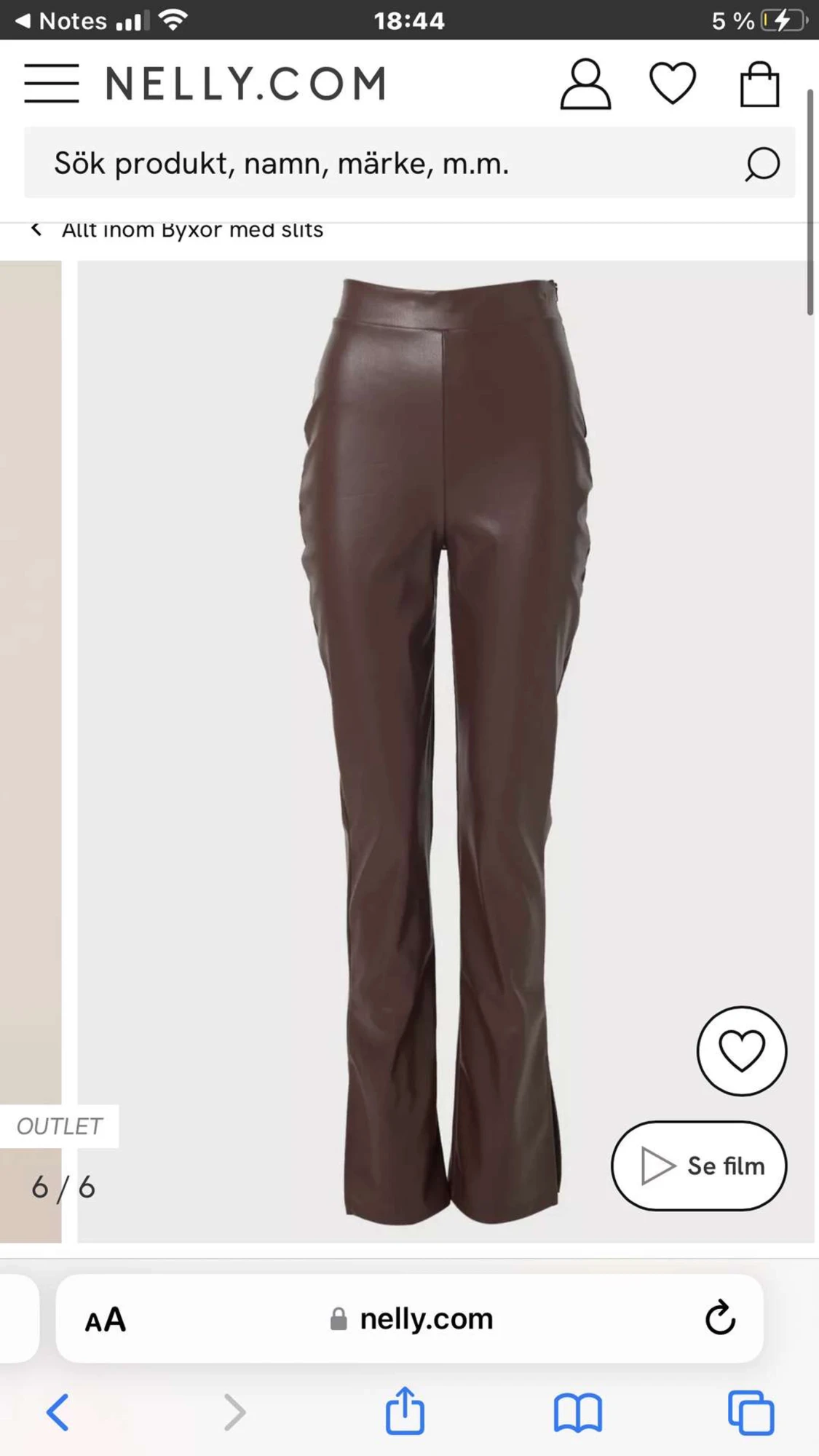Viewport: 819px width, 1456px height.
Task: Open Notes from the status bar
Action: pos(58,20)
